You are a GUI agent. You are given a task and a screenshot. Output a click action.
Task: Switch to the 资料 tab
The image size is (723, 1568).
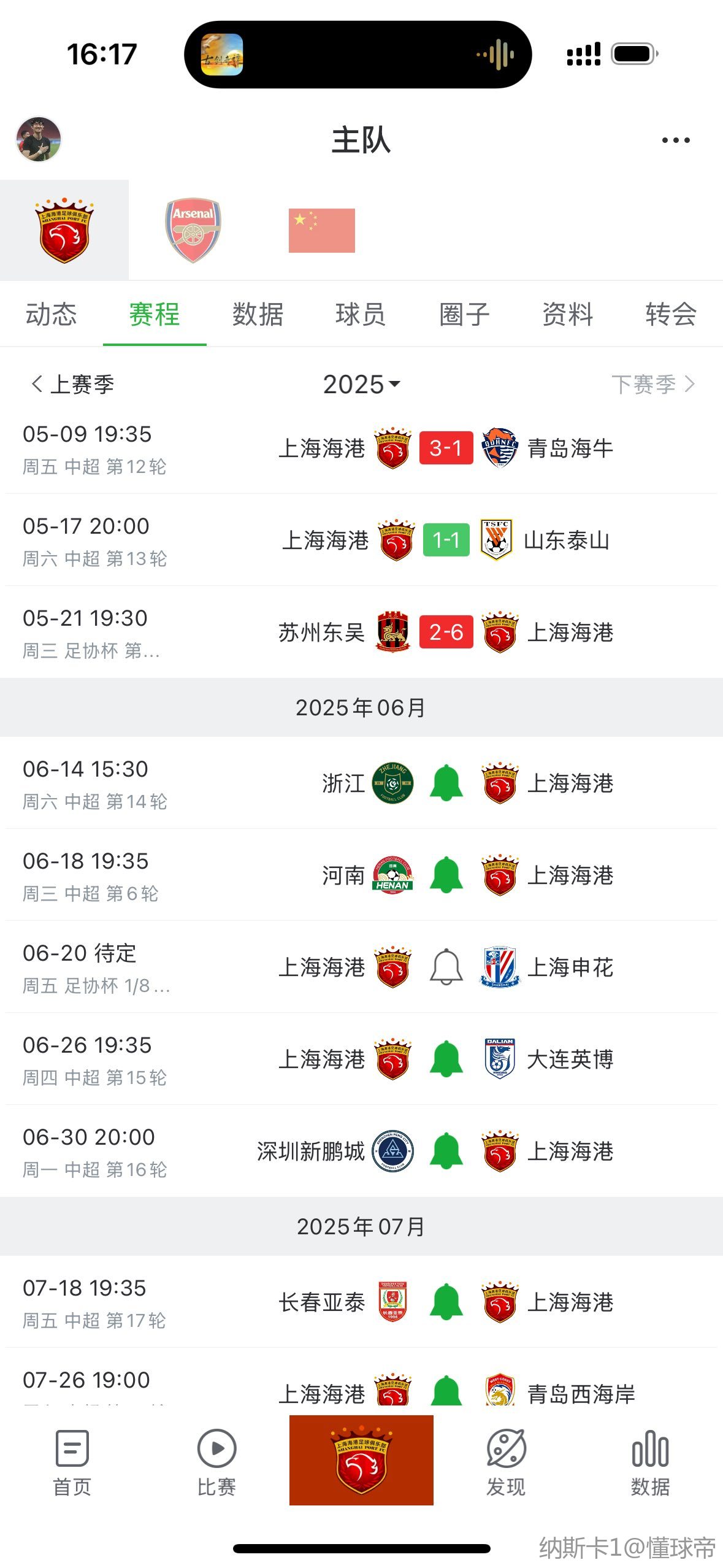pyautogui.click(x=568, y=314)
